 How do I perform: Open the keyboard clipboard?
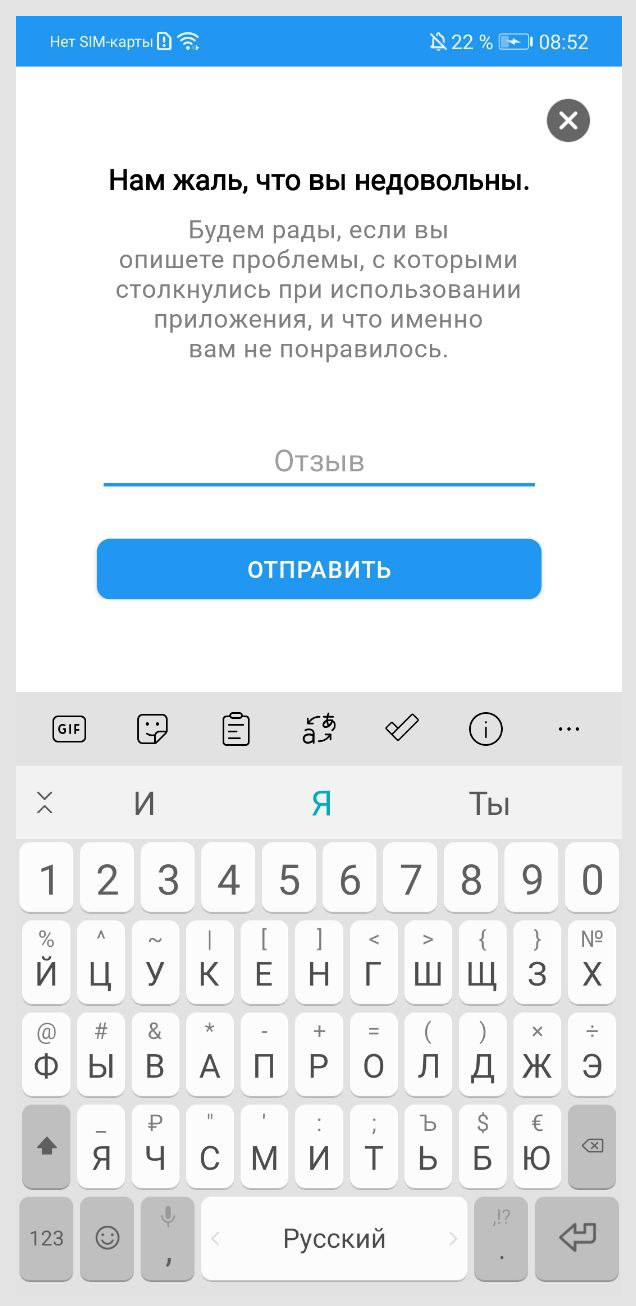point(235,730)
